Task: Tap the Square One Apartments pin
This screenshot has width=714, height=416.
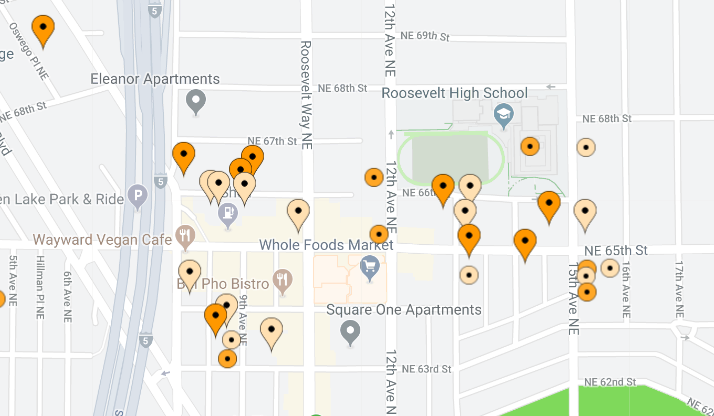Action: coord(350,330)
